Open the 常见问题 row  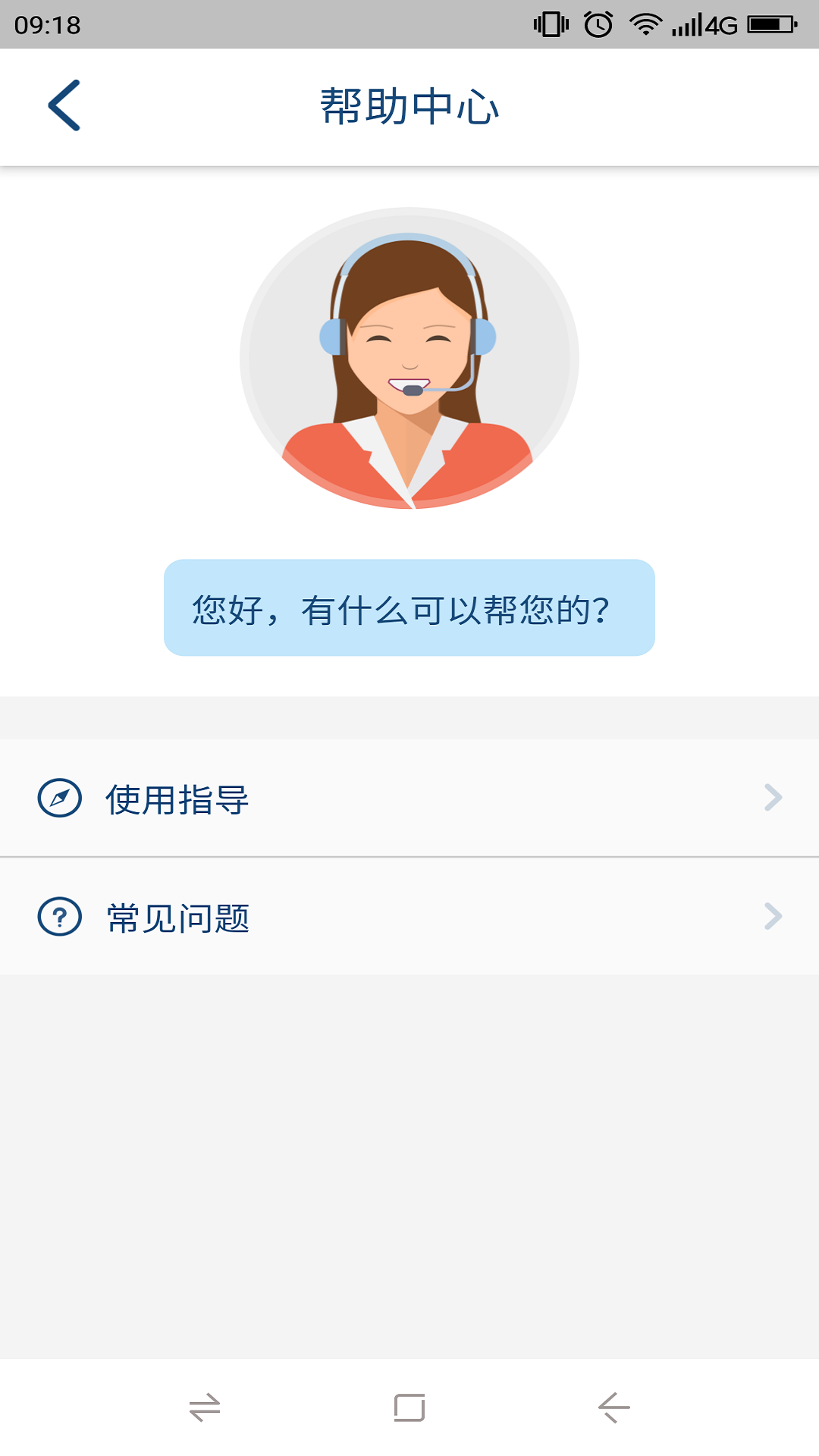pyautogui.click(x=409, y=917)
